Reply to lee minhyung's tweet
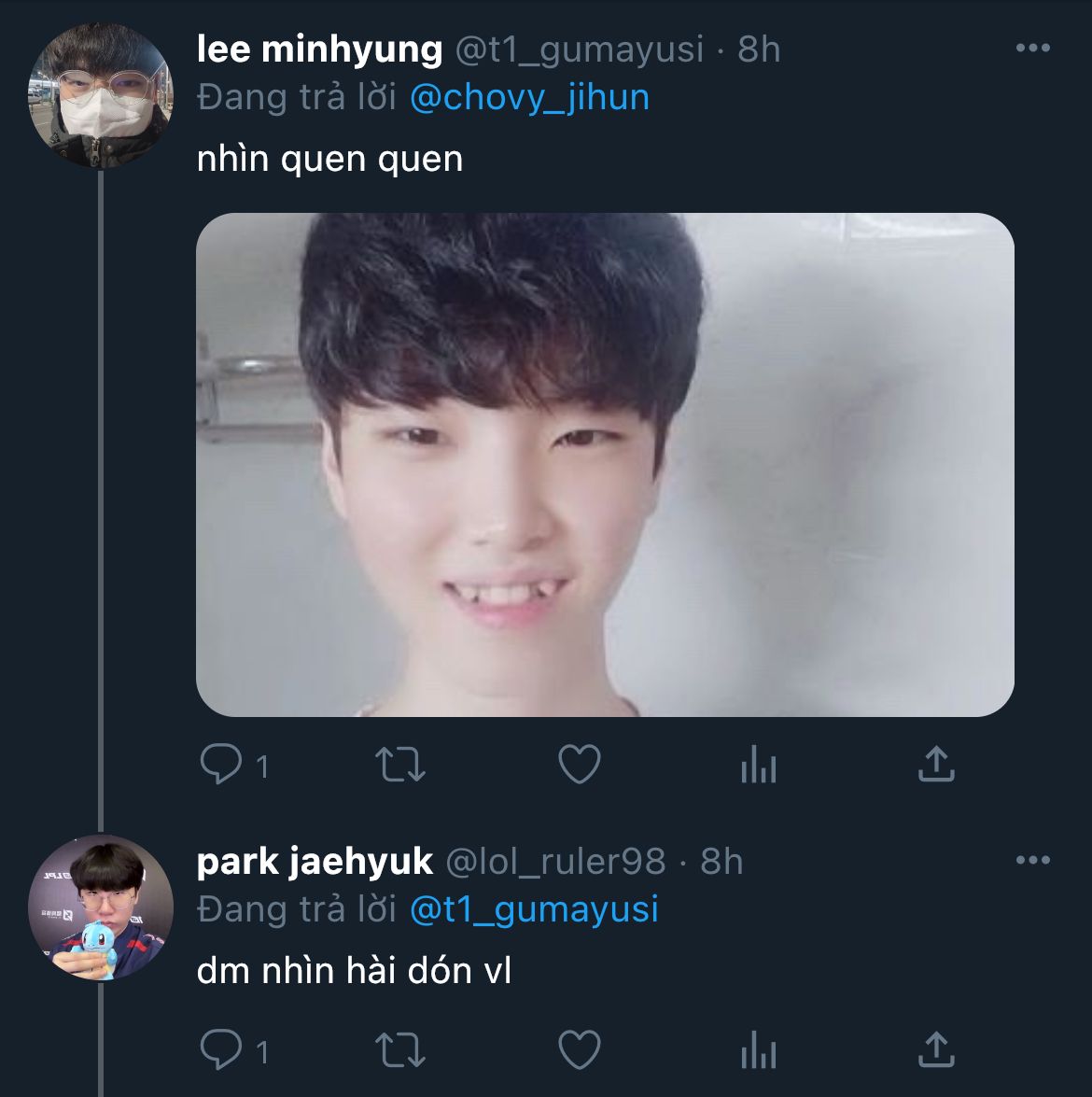1092x1097 pixels. (221, 766)
